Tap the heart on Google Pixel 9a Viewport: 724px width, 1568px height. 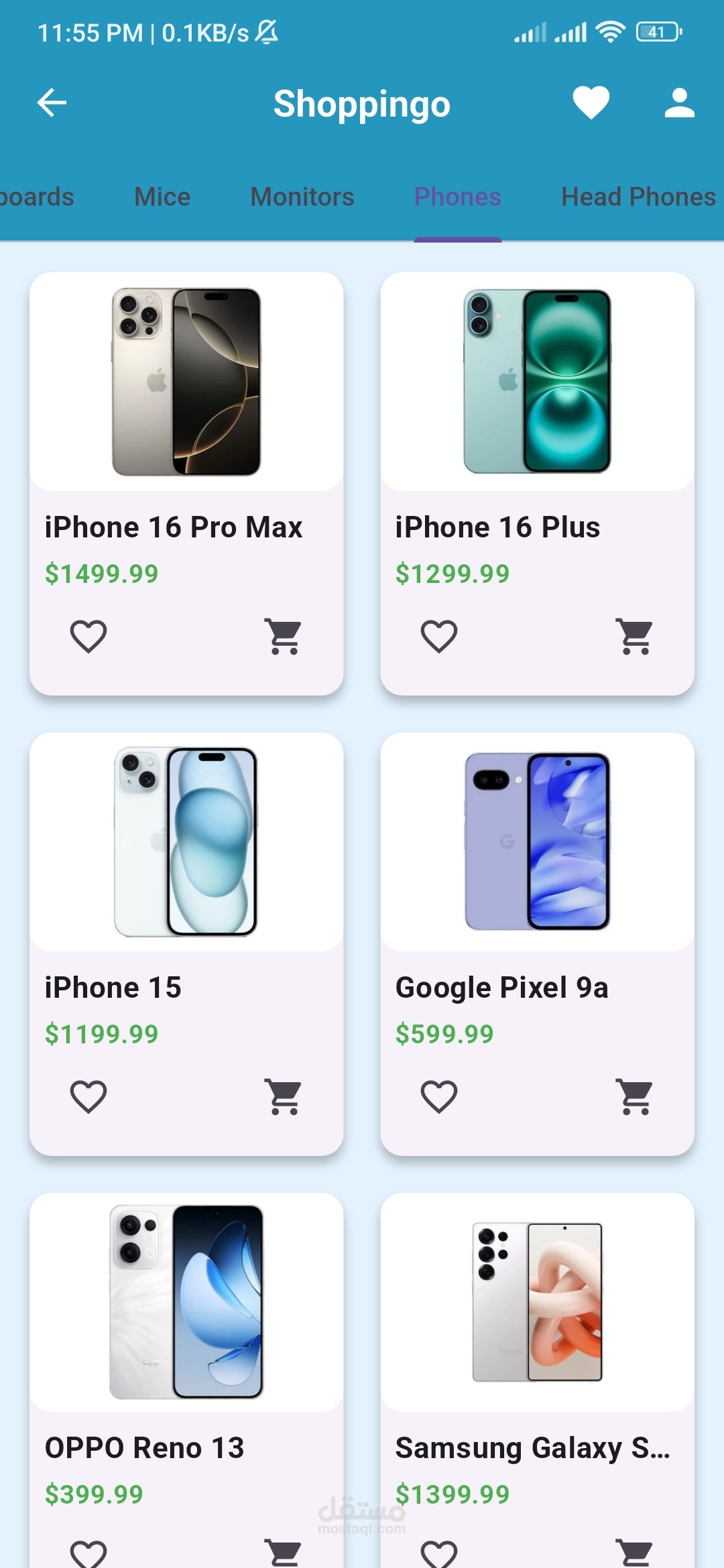pos(439,1096)
